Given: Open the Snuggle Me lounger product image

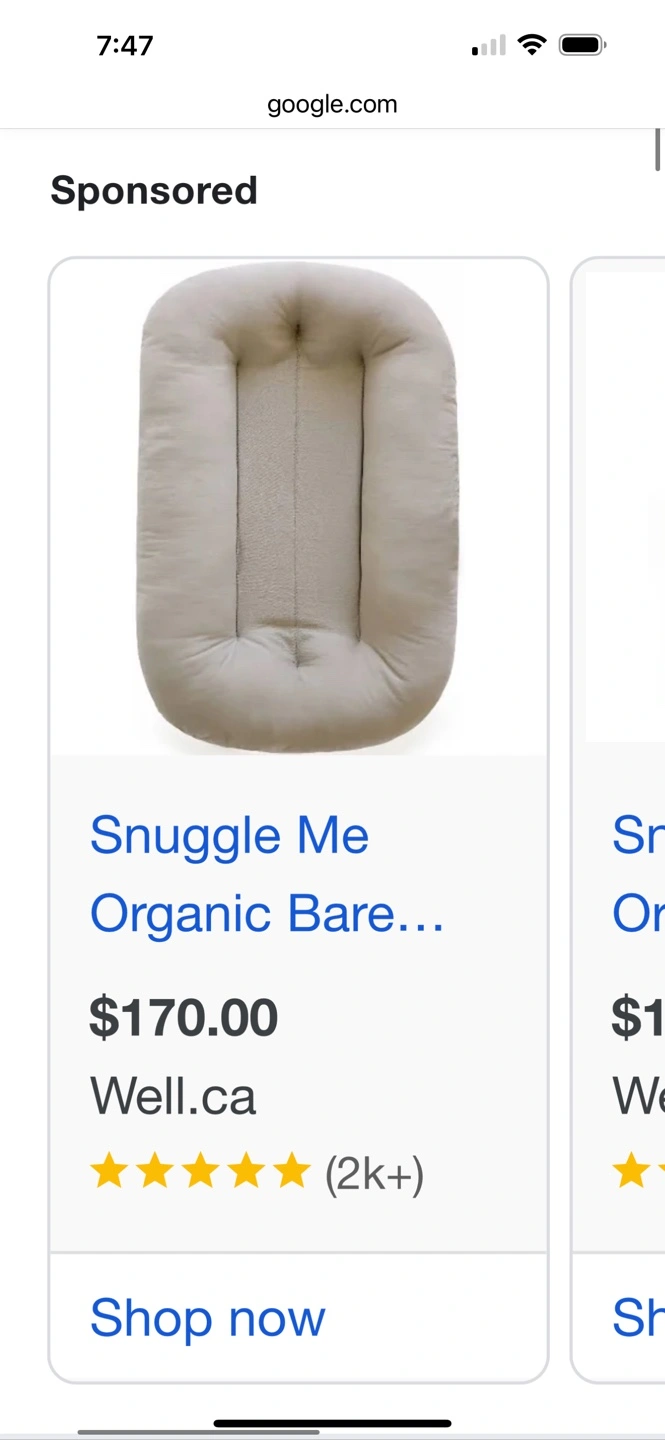Looking at the screenshot, I should coord(298,508).
